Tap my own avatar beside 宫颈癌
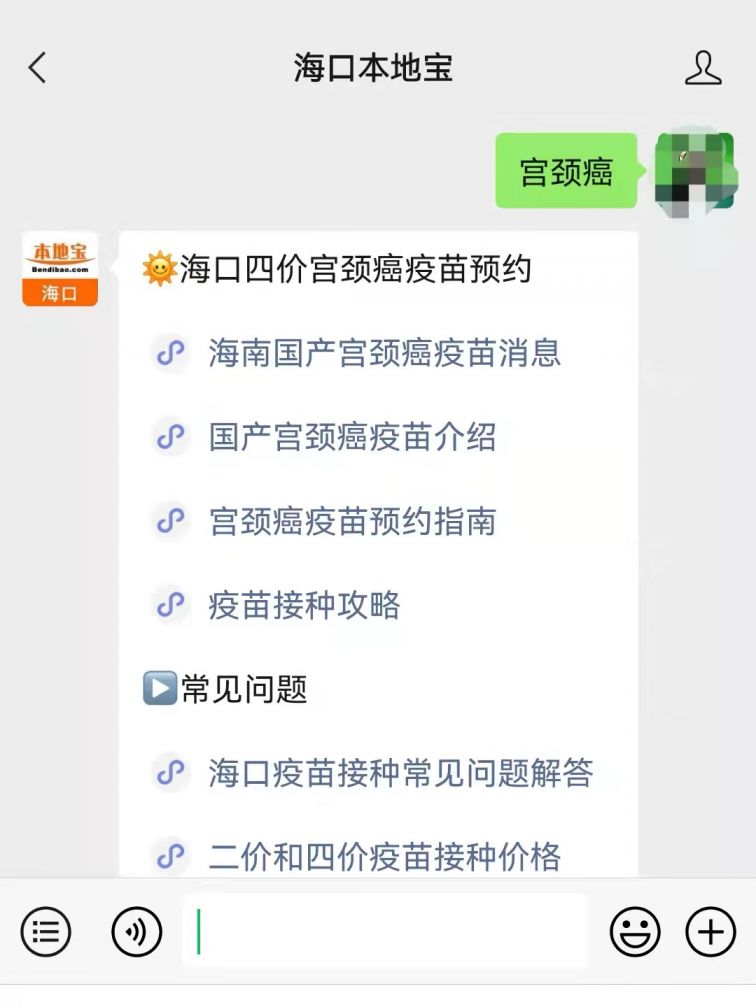The image size is (756, 1007). coord(694,170)
